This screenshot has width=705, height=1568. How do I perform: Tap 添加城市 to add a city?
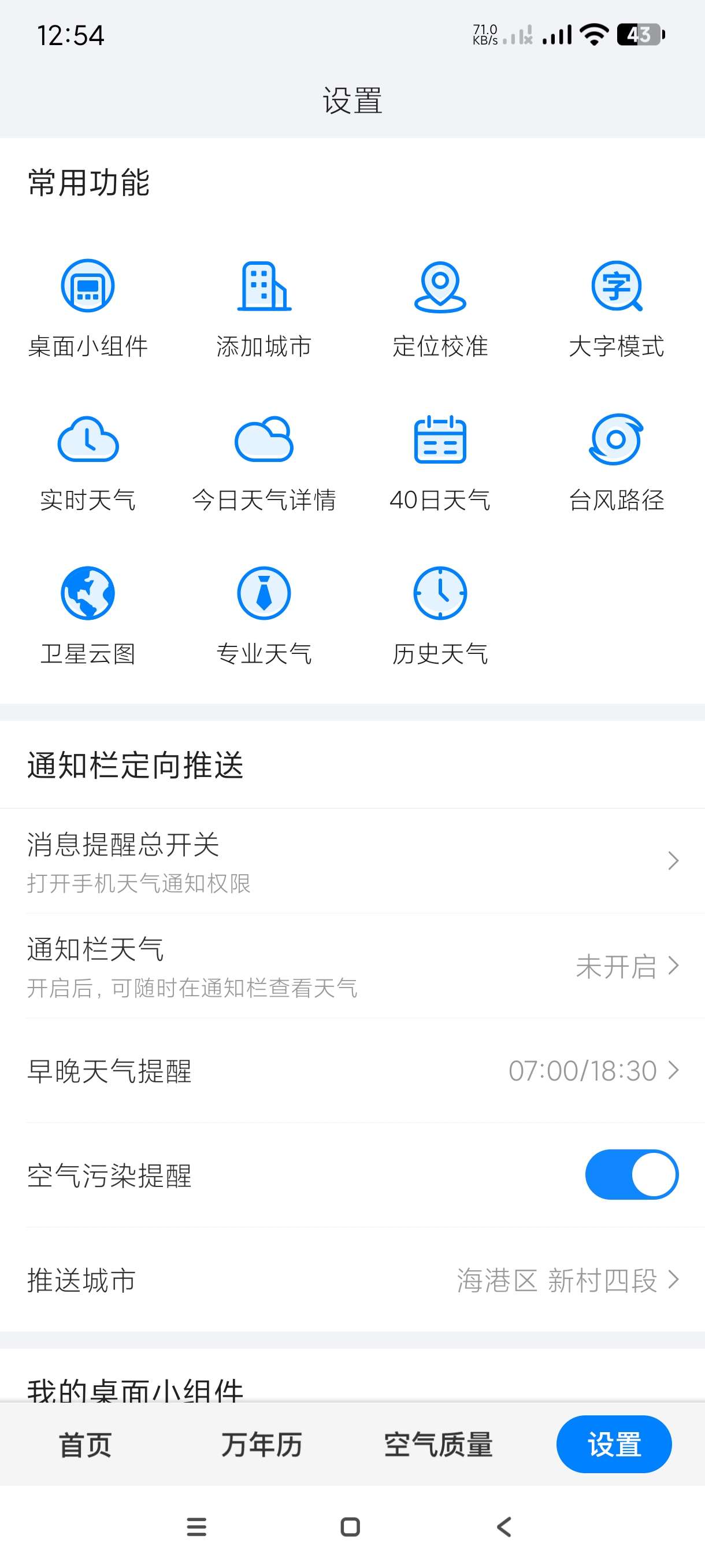[x=264, y=308]
